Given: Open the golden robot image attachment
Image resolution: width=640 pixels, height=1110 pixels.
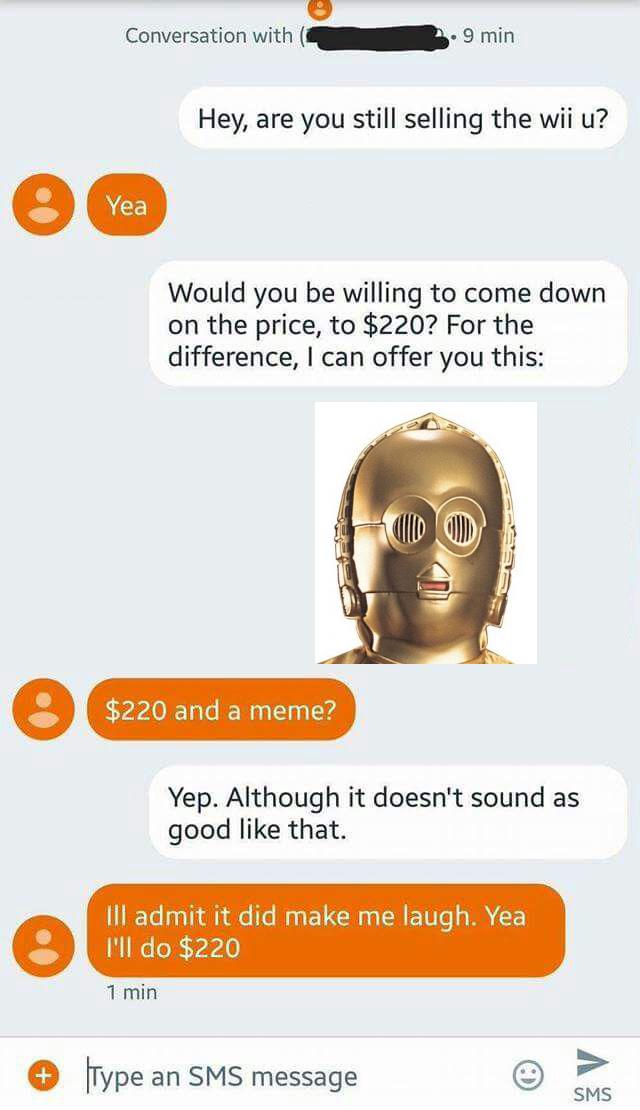Looking at the screenshot, I should (426, 533).
